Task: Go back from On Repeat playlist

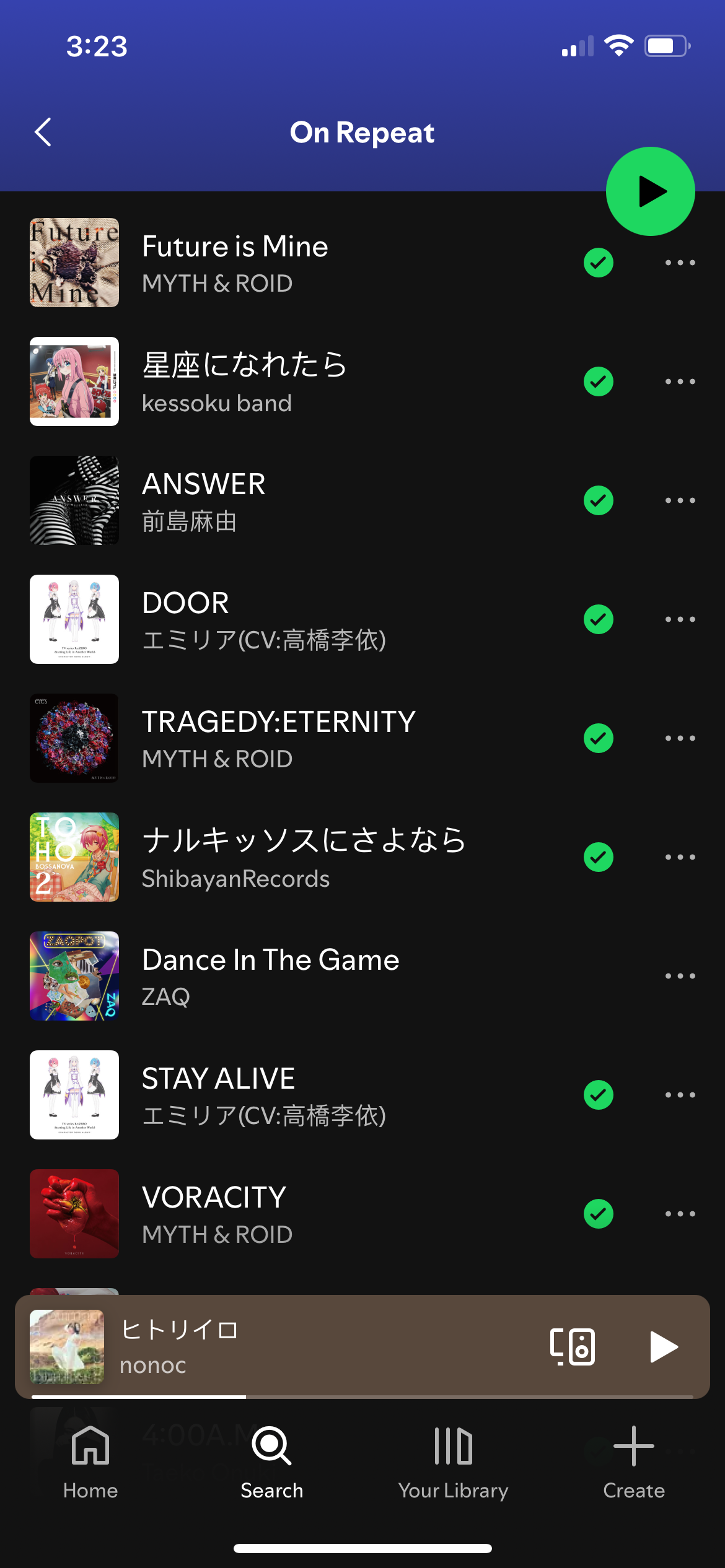Action: pos(43,132)
